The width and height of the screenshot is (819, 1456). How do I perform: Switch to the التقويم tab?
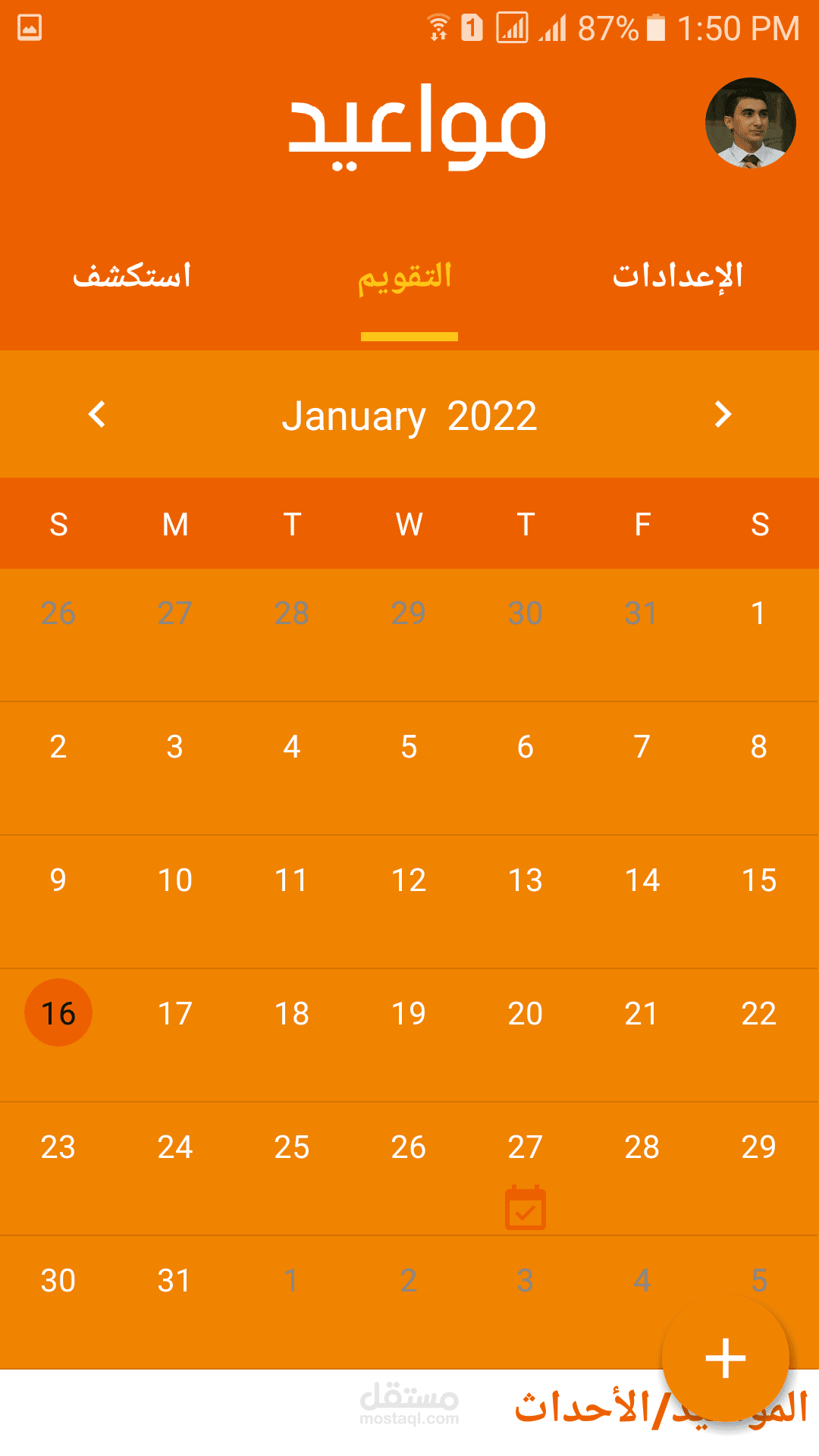pos(407,277)
